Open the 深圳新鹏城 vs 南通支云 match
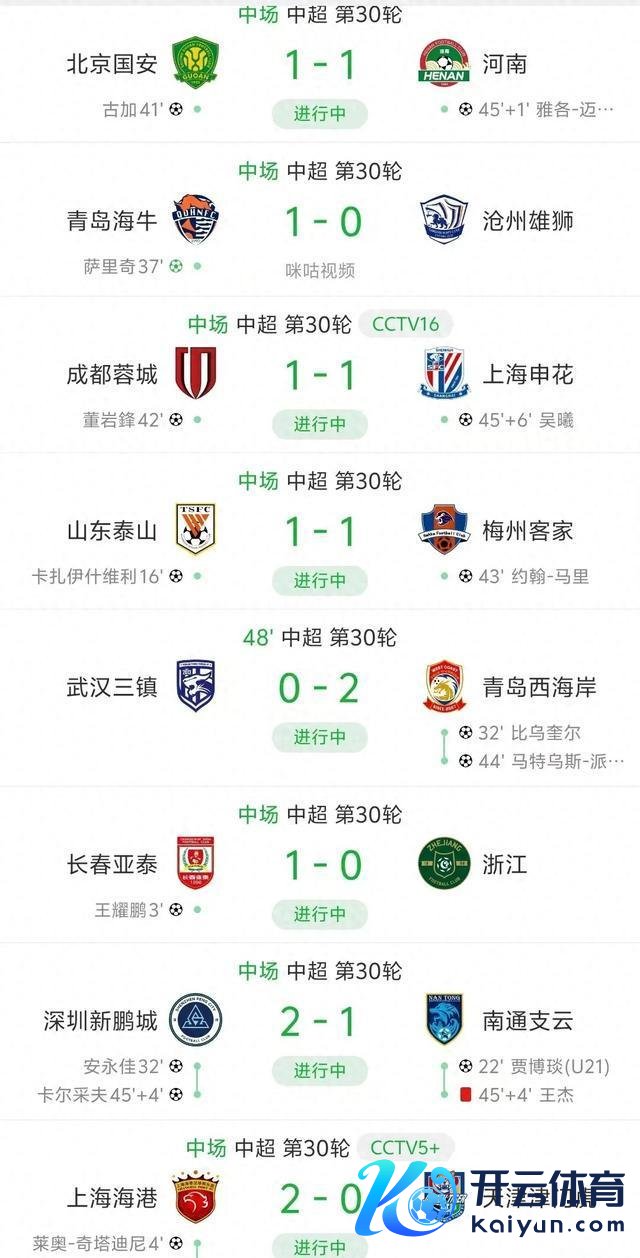640x1258 pixels. tap(320, 1022)
